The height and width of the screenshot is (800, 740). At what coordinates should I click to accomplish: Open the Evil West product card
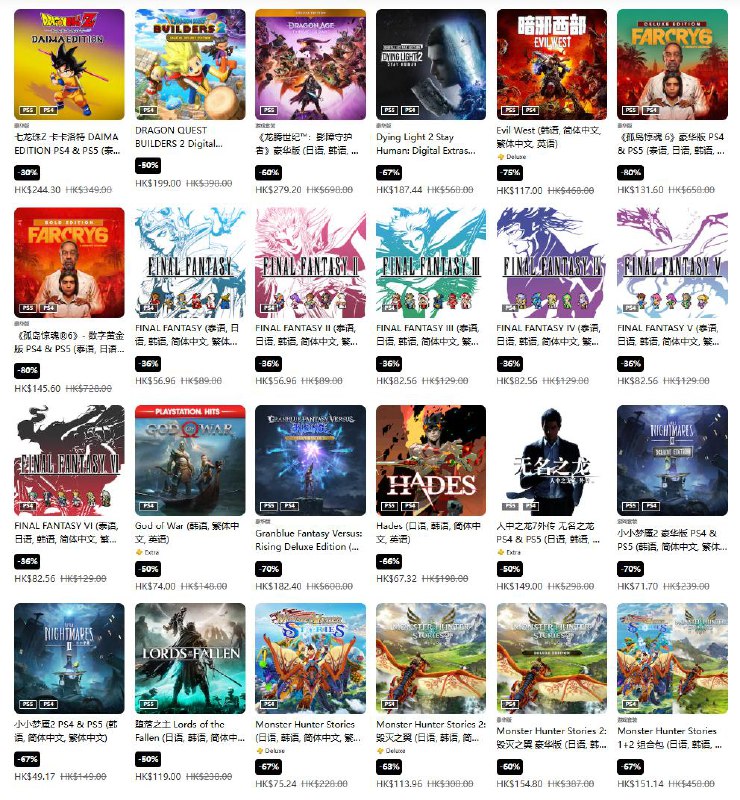(551, 64)
